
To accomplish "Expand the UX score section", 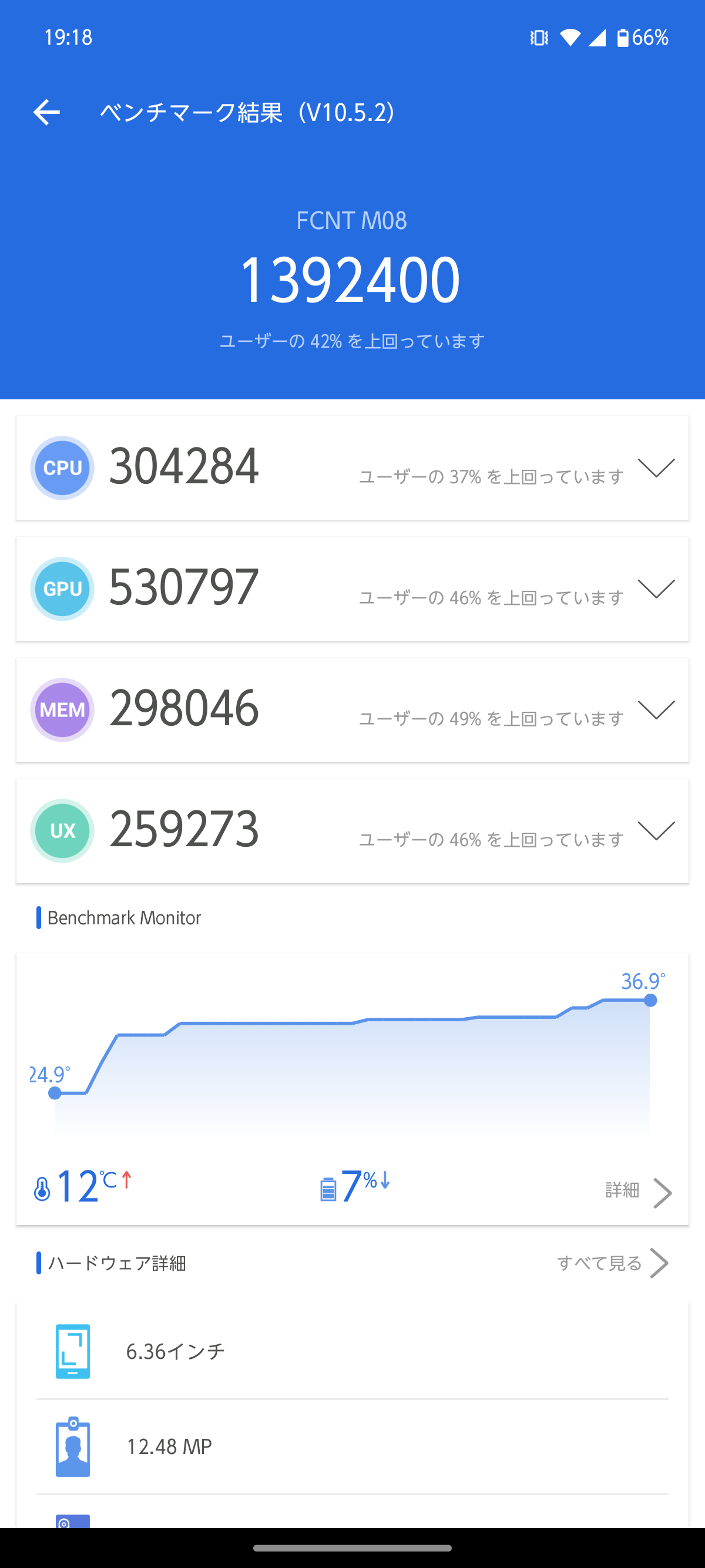I will click(x=656, y=830).
